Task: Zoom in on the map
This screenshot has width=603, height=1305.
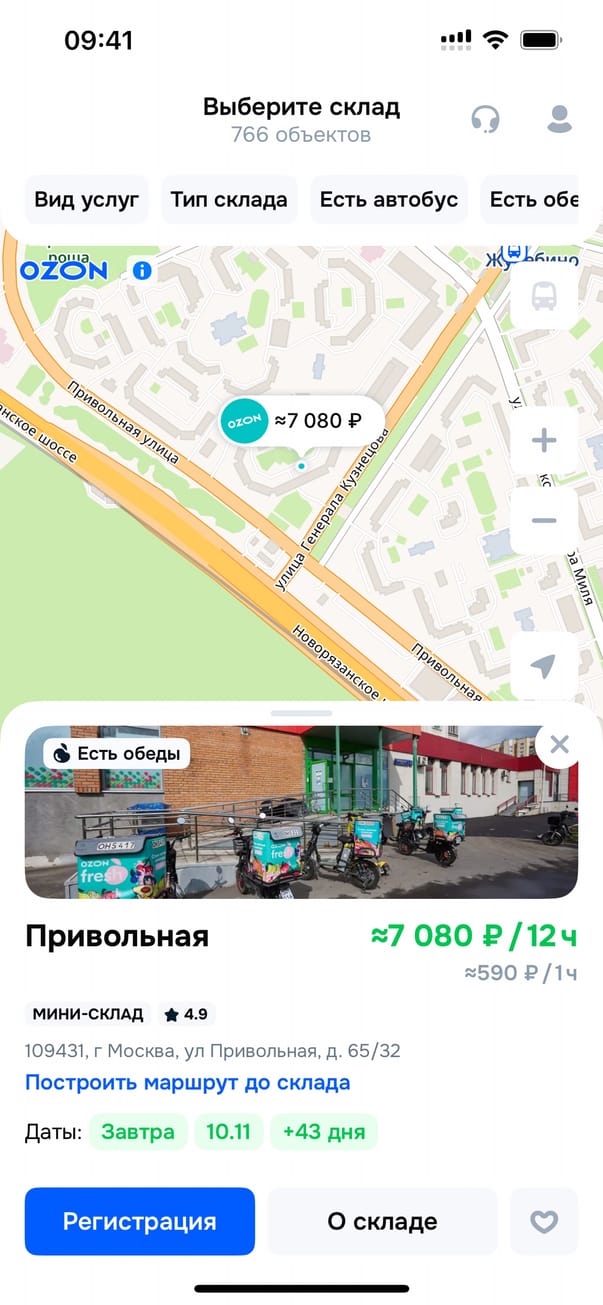Action: [x=543, y=441]
